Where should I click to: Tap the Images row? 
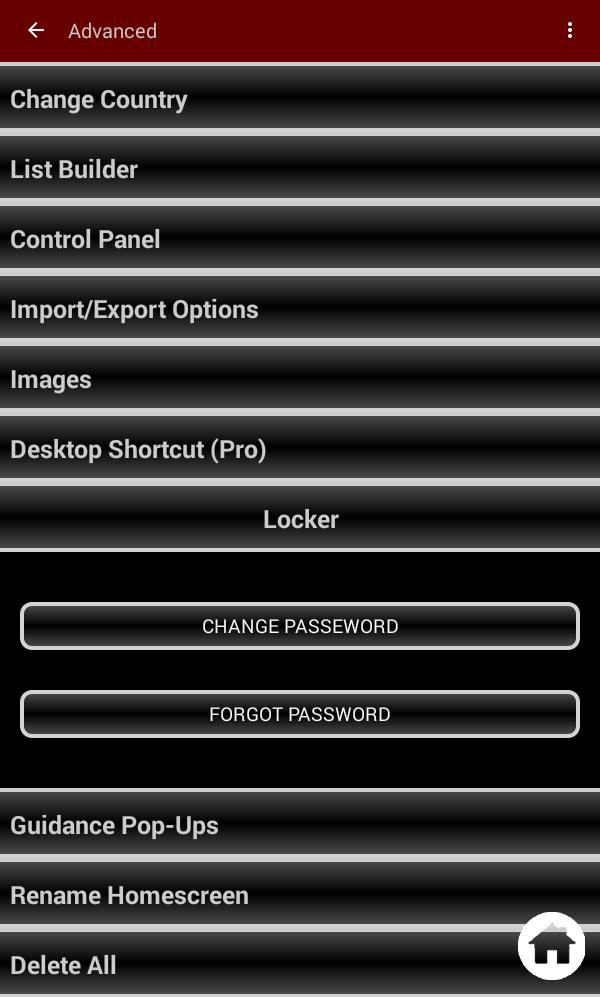click(300, 380)
